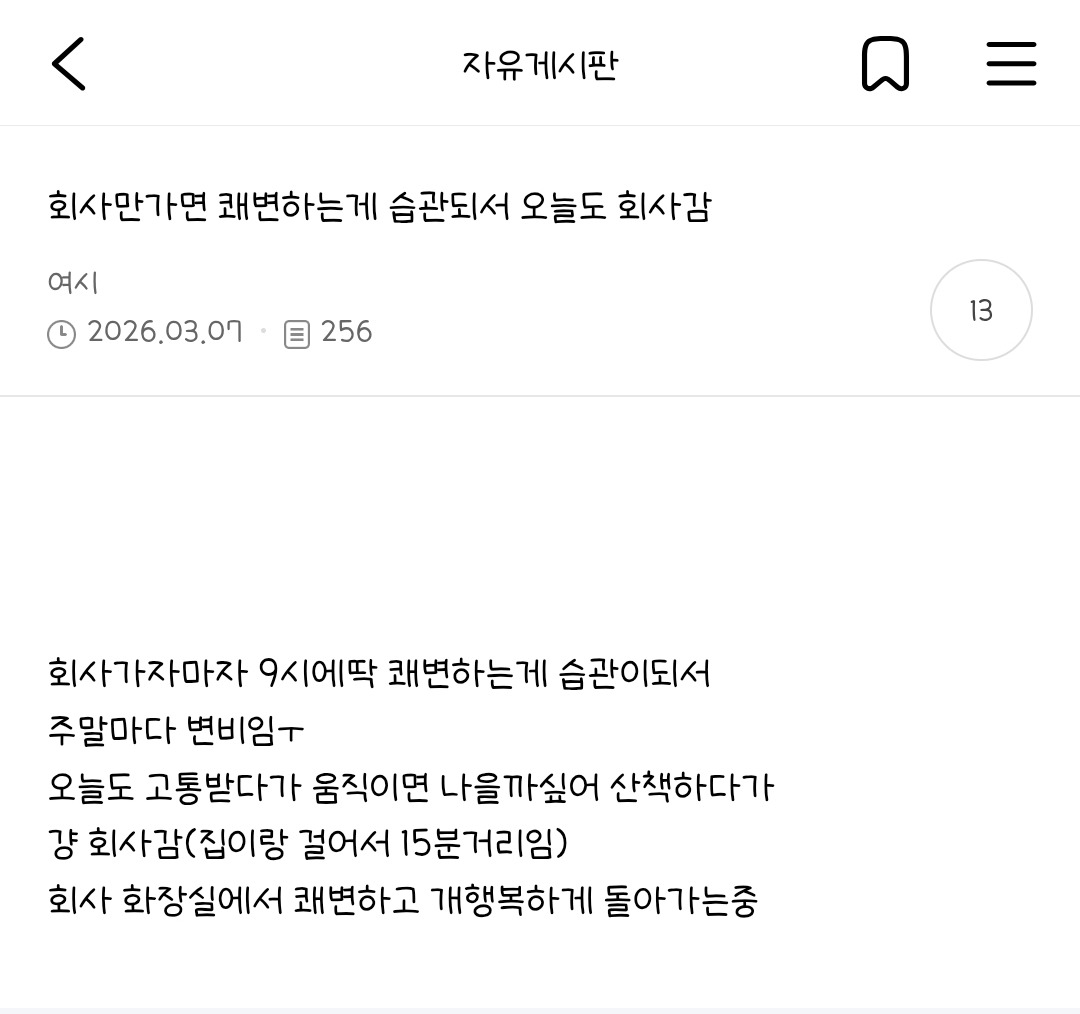
Task: Open author 여시's profile
Action: 72,282
